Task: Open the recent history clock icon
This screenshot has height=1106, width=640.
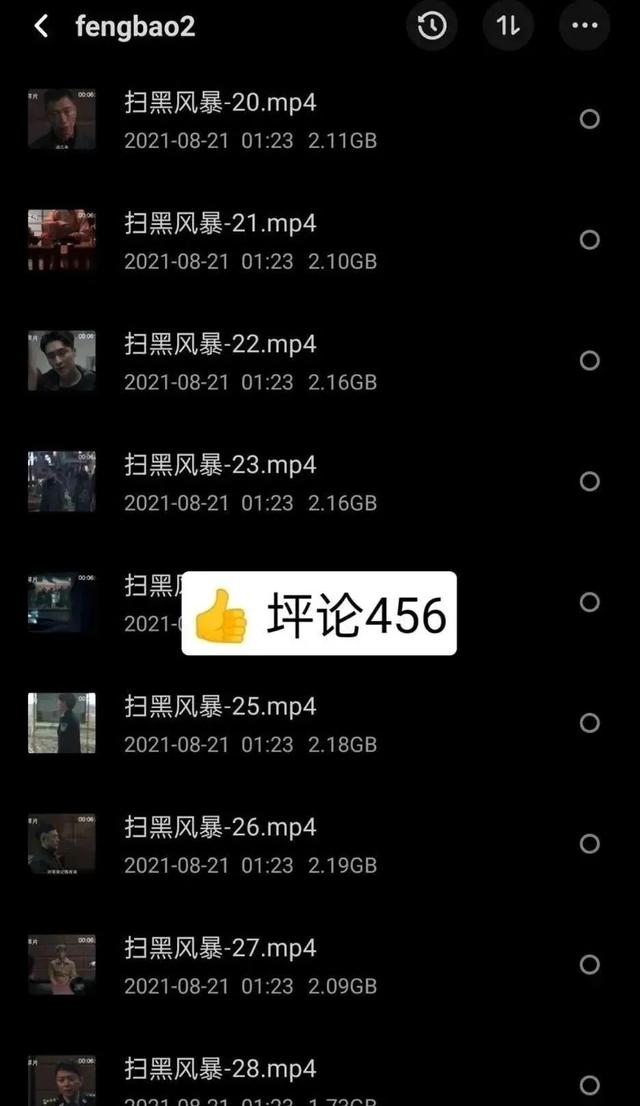Action: click(432, 26)
